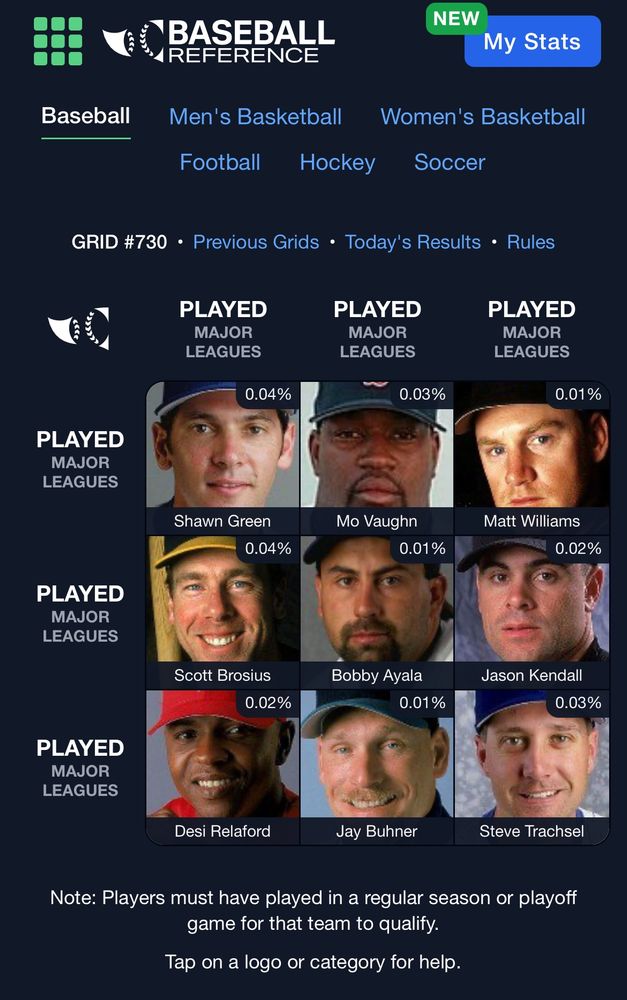Open the Steve Trachsel cell
The image size is (627, 1000).
coord(531,767)
